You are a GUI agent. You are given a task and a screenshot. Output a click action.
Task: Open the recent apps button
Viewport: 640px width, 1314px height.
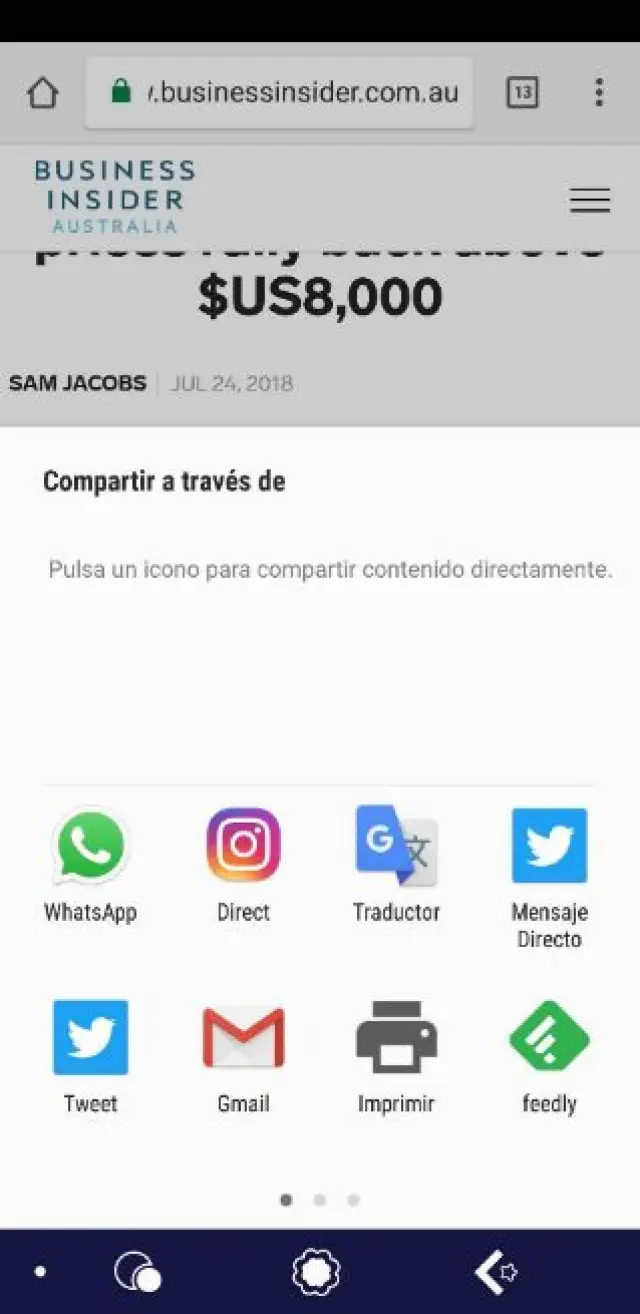pyautogui.click(x=137, y=1272)
